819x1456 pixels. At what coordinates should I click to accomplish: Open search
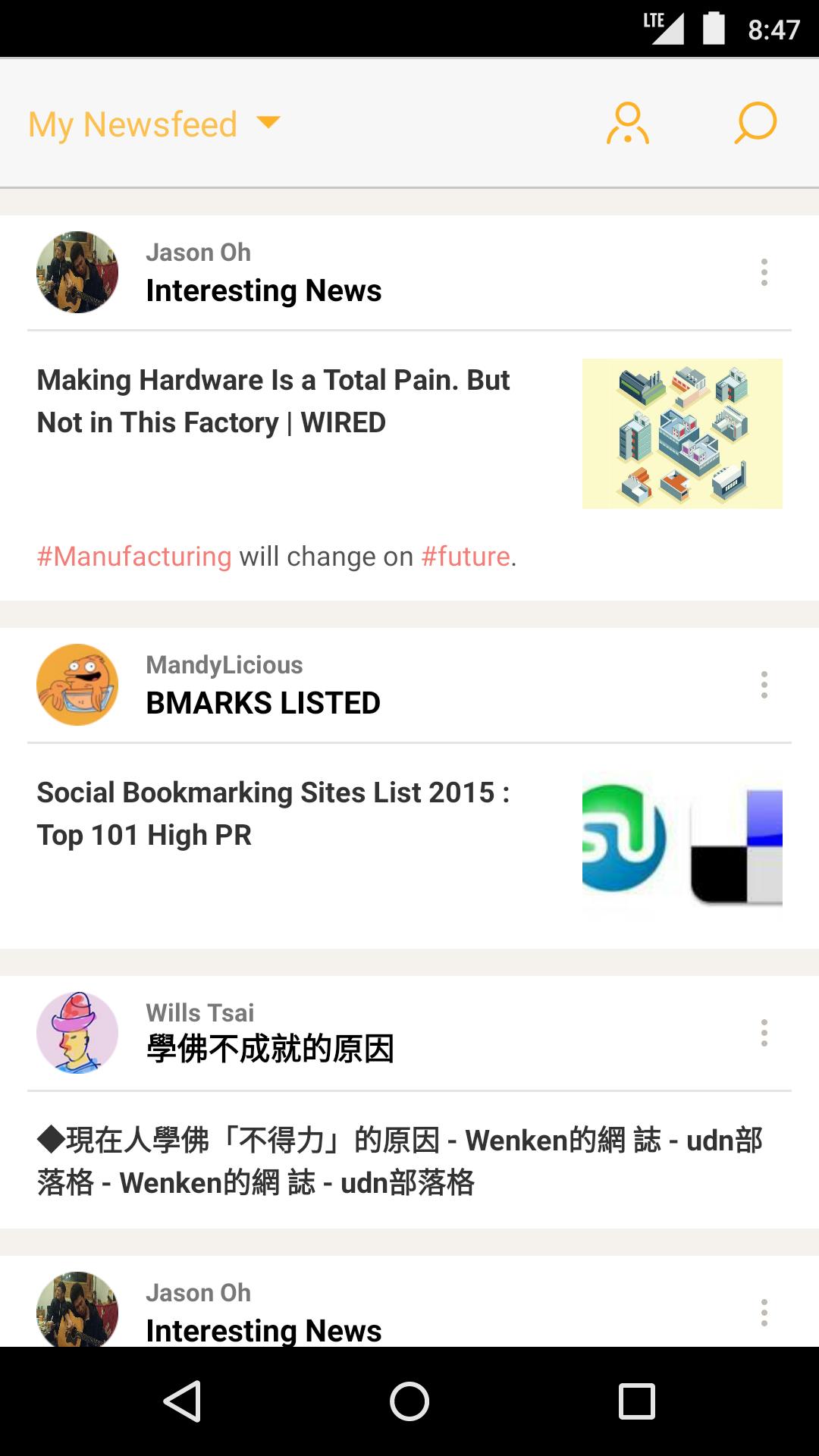pos(755,124)
